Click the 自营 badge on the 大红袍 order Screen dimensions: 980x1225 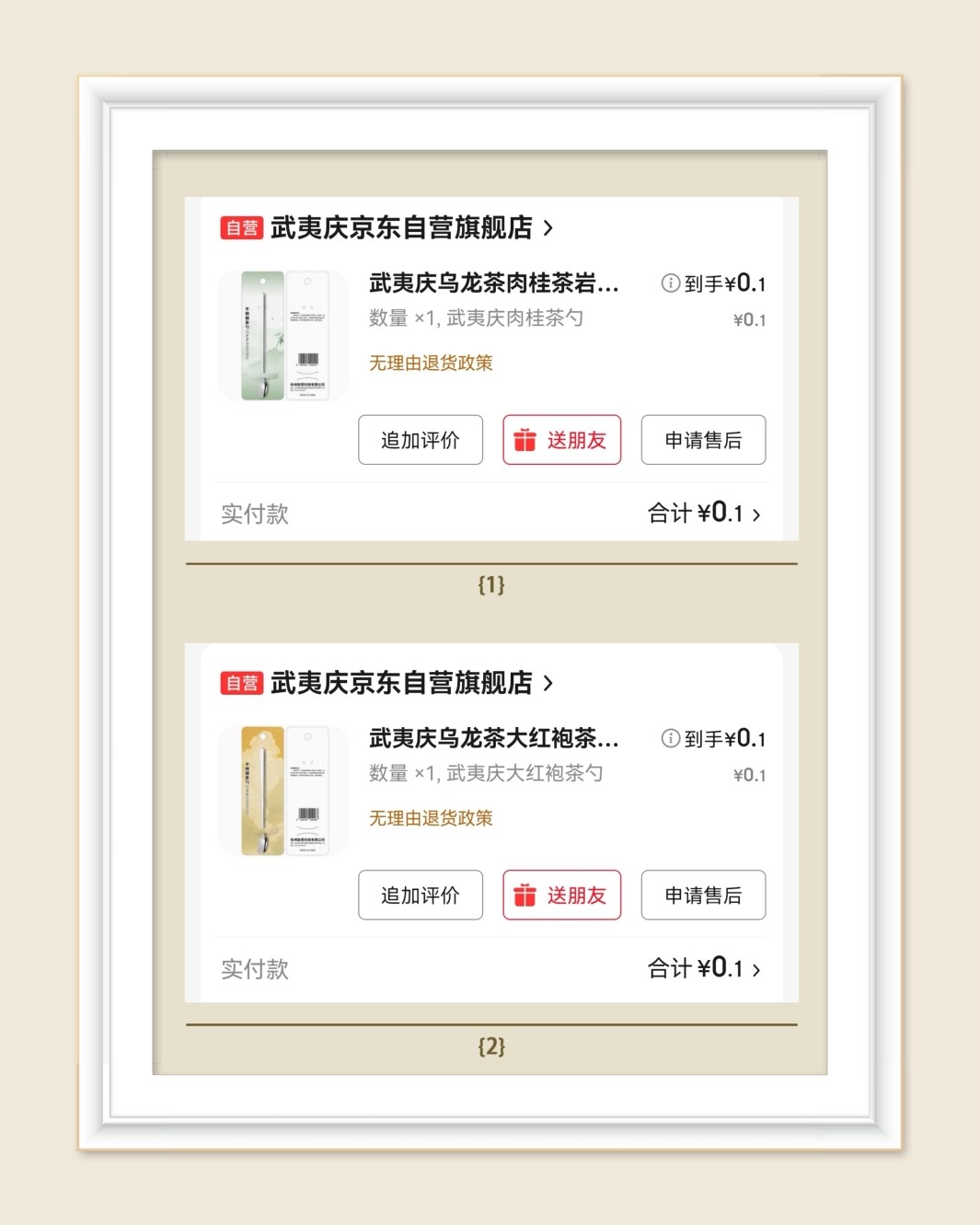point(241,682)
